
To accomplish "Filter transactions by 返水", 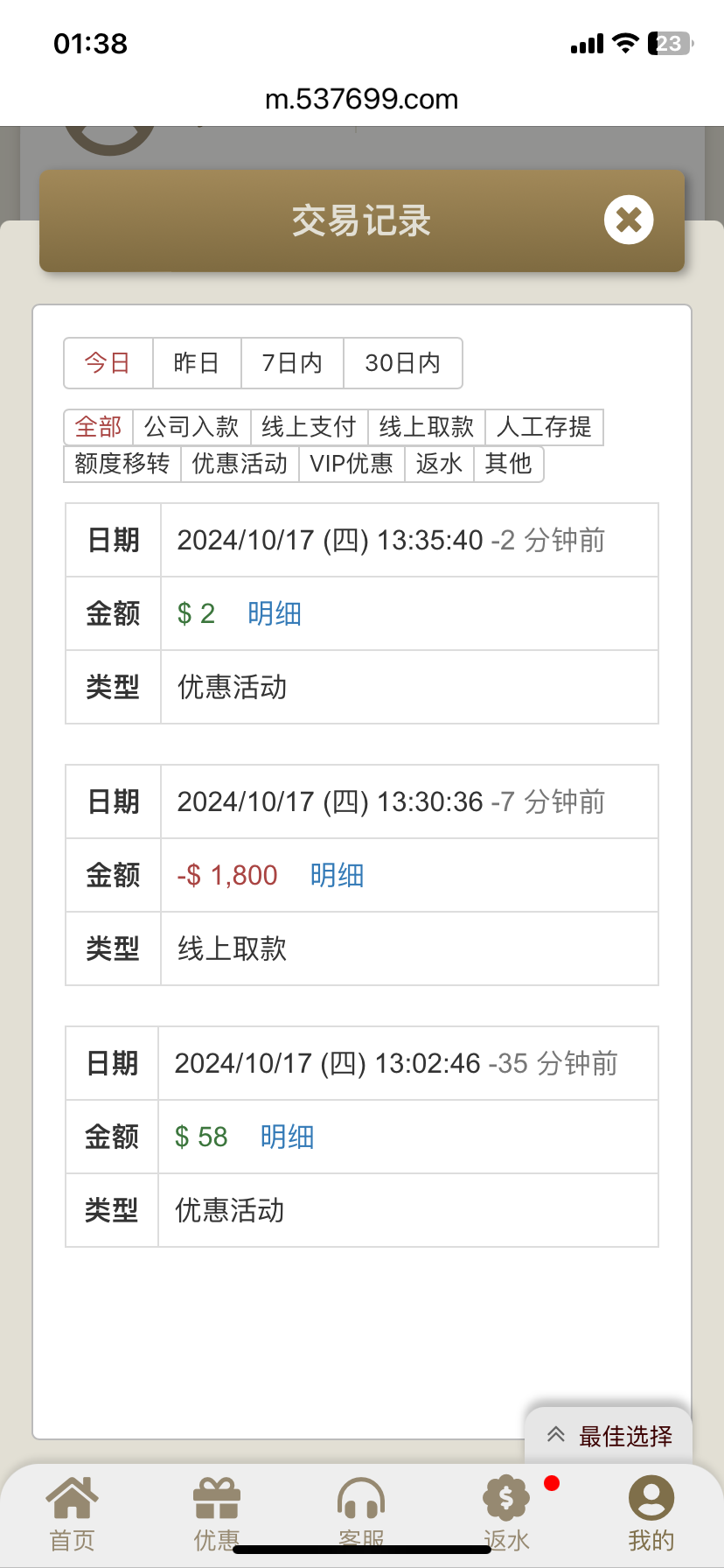I will 439,464.
